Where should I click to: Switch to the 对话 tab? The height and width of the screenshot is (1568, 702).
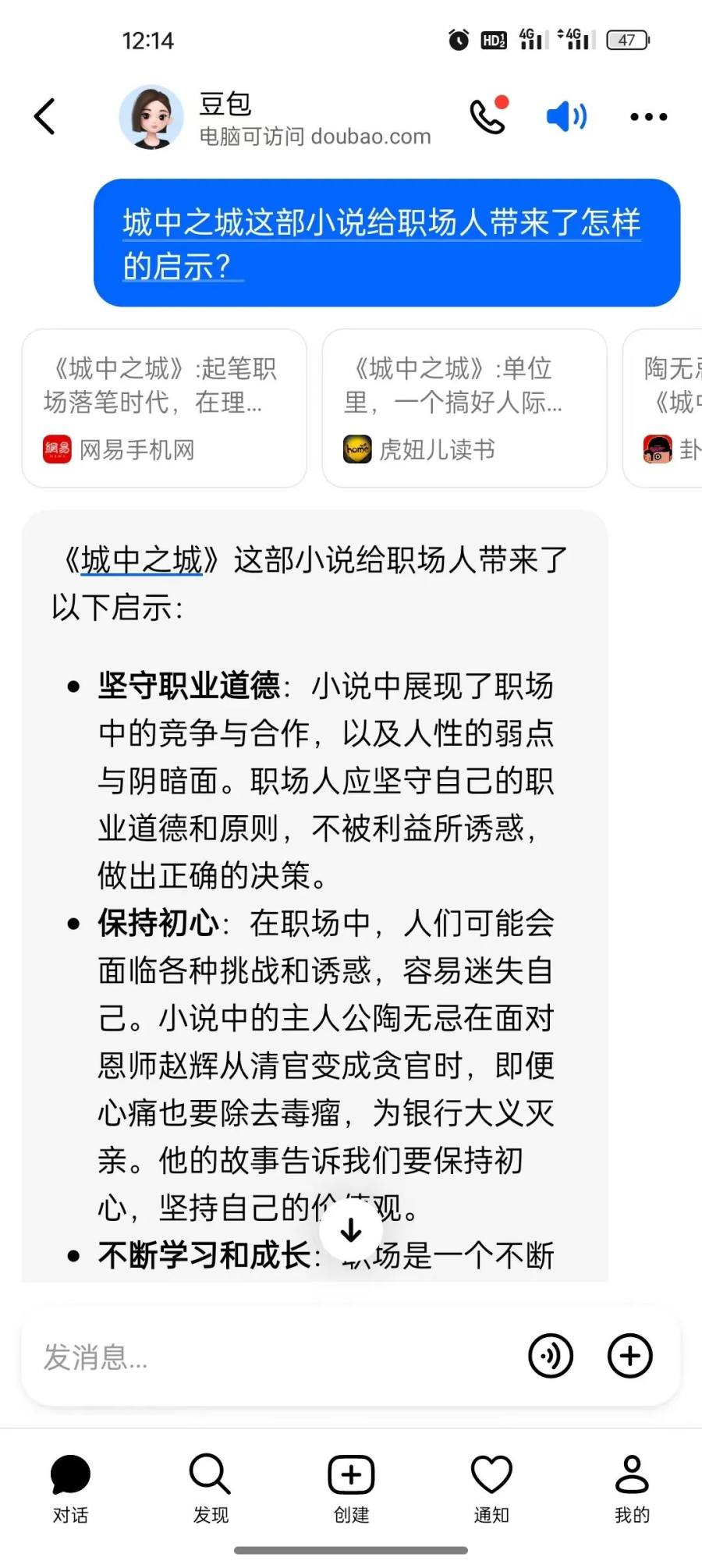(x=70, y=1488)
